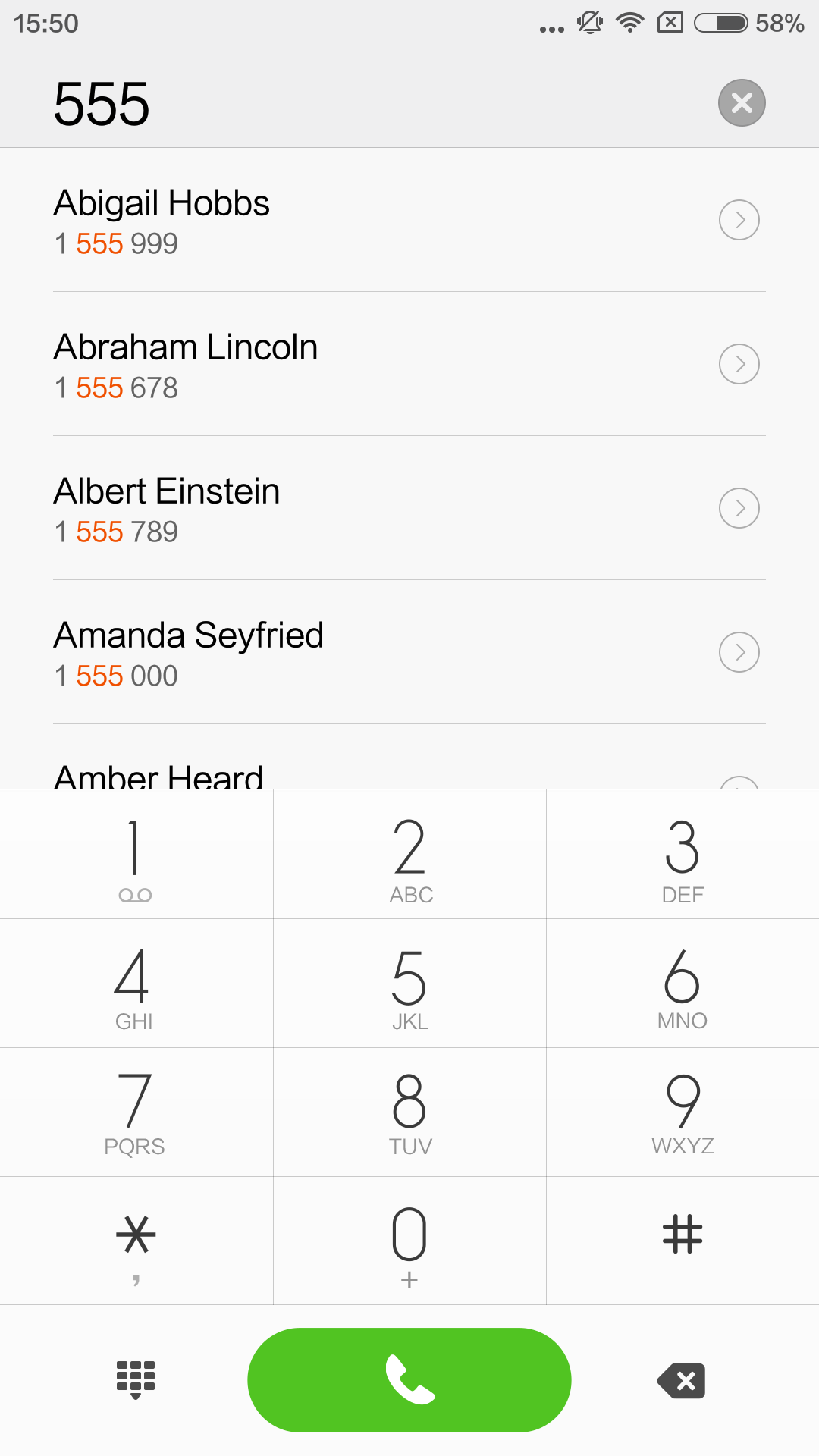Image resolution: width=819 pixels, height=1456 pixels.
Task: Hide the dialpad keypad
Action: (x=136, y=1380)
